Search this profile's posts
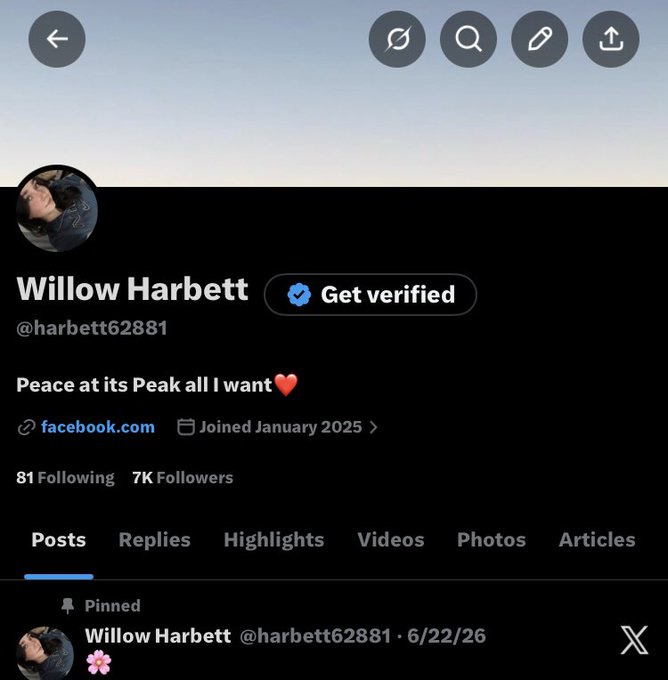 point(468,39)
